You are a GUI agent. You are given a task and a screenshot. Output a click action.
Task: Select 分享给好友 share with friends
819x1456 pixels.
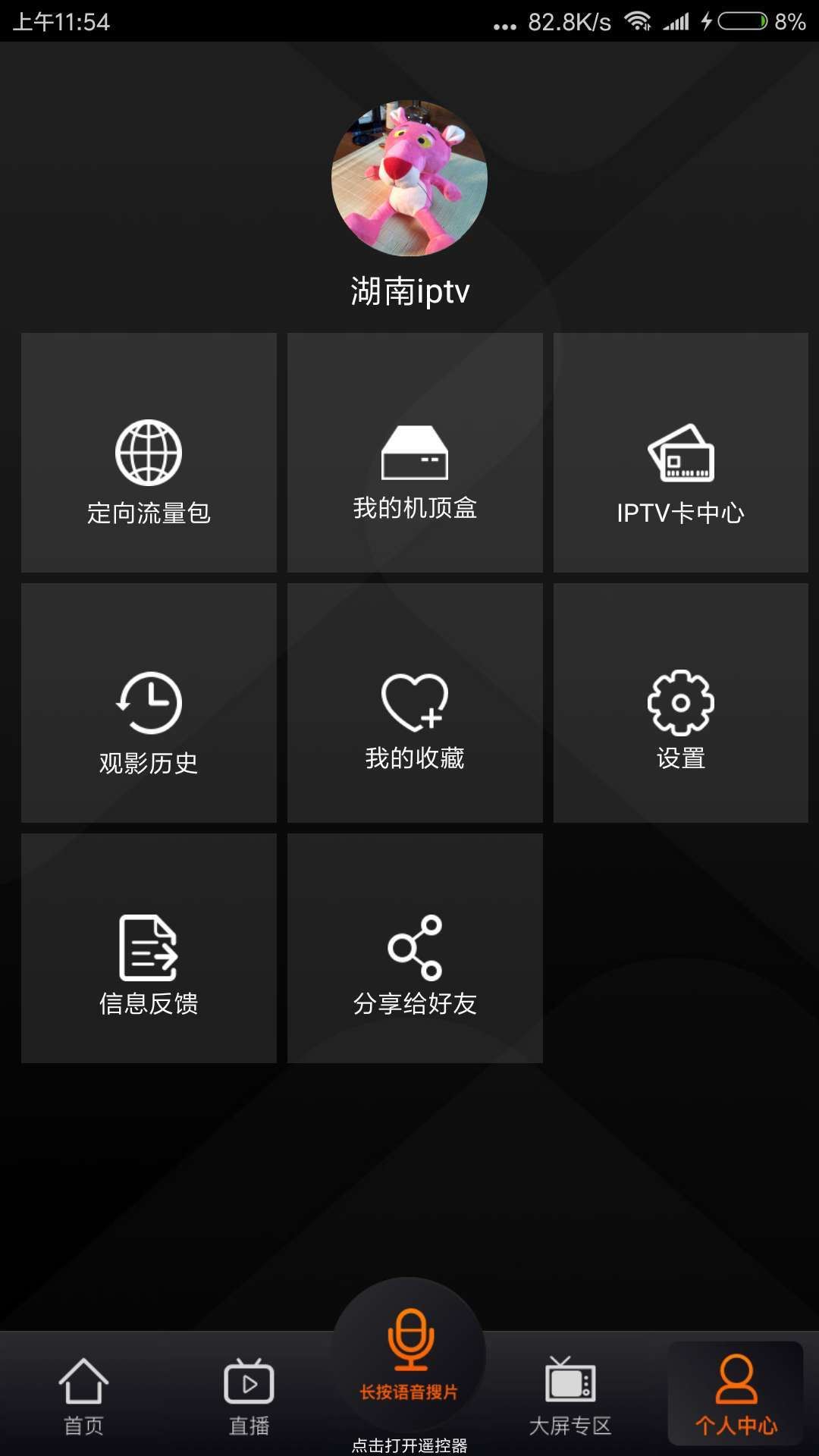415,948
